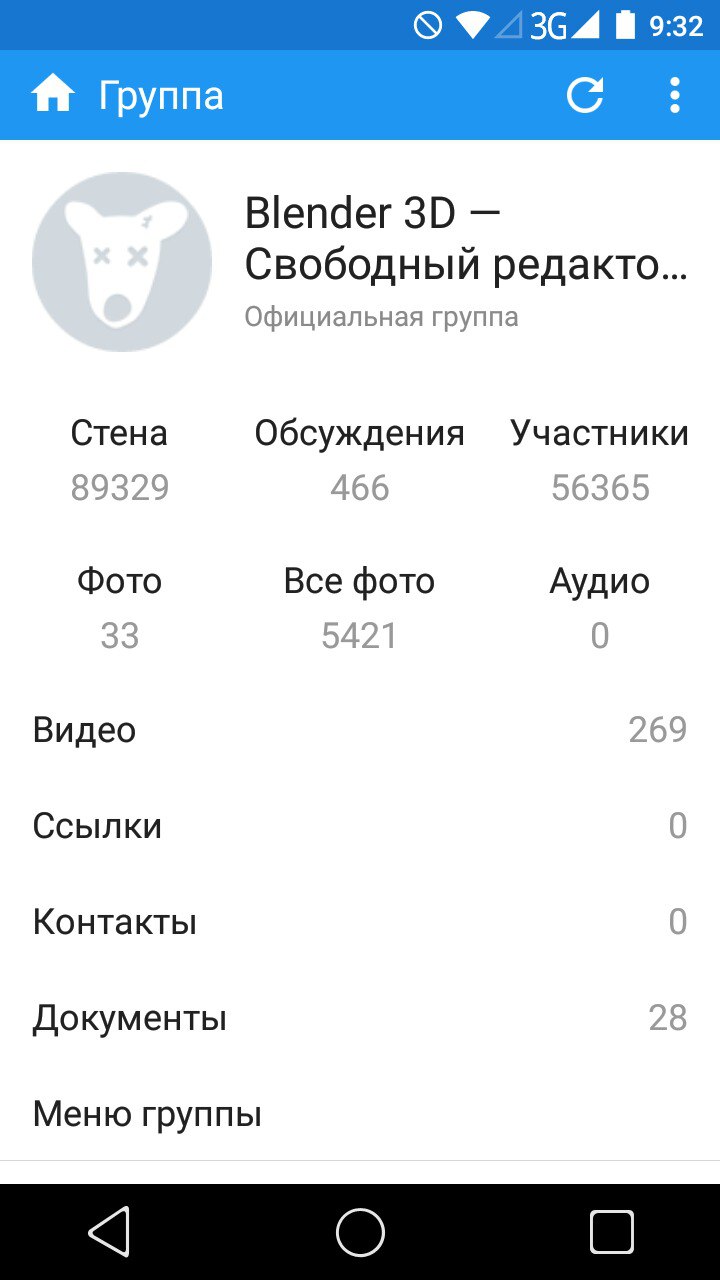Tap the system back button
The height and width of the screenshot is (1280, 720).
109,1232
